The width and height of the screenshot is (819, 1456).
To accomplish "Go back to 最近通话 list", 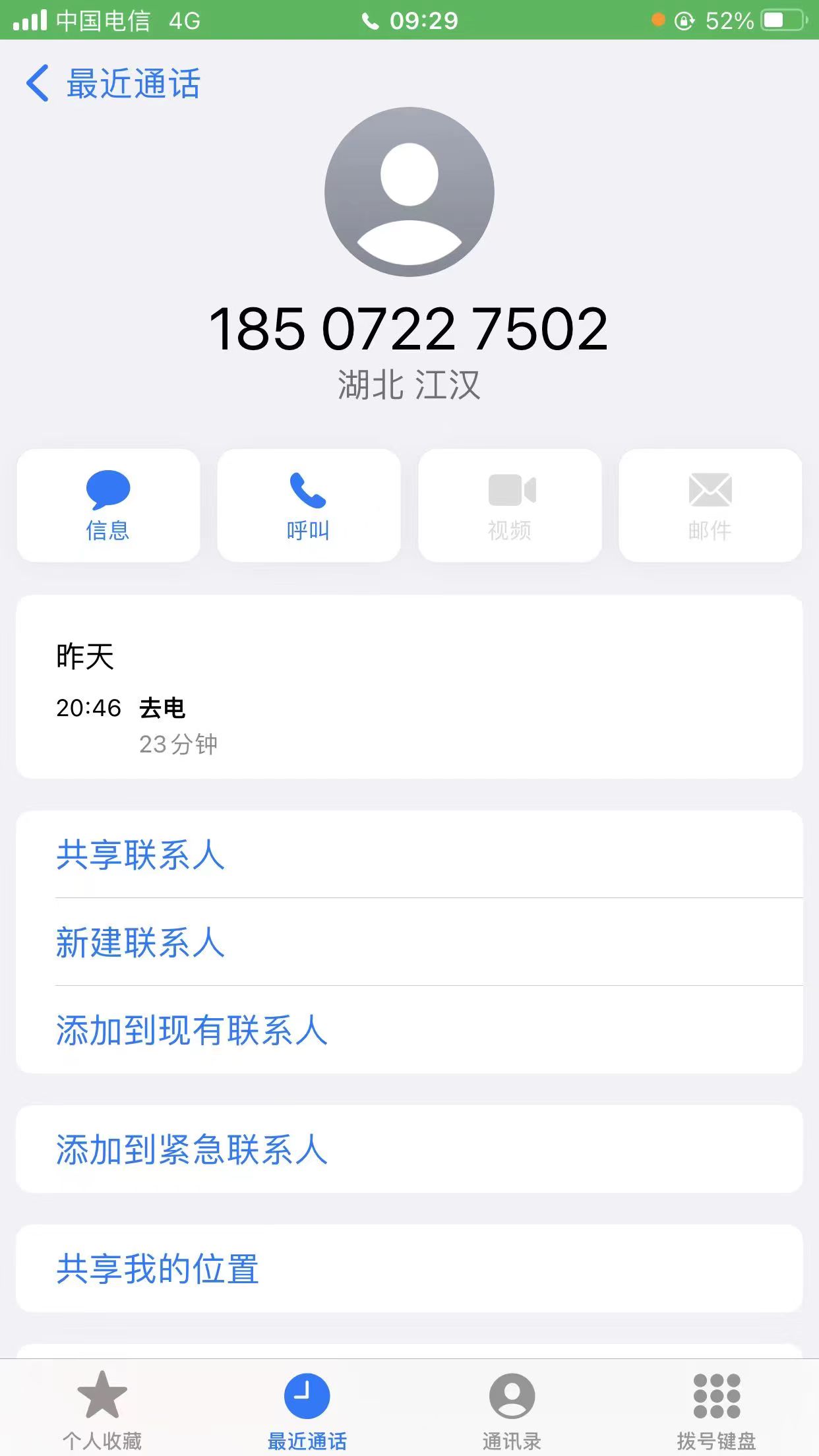I will click(x=113, y=84).
